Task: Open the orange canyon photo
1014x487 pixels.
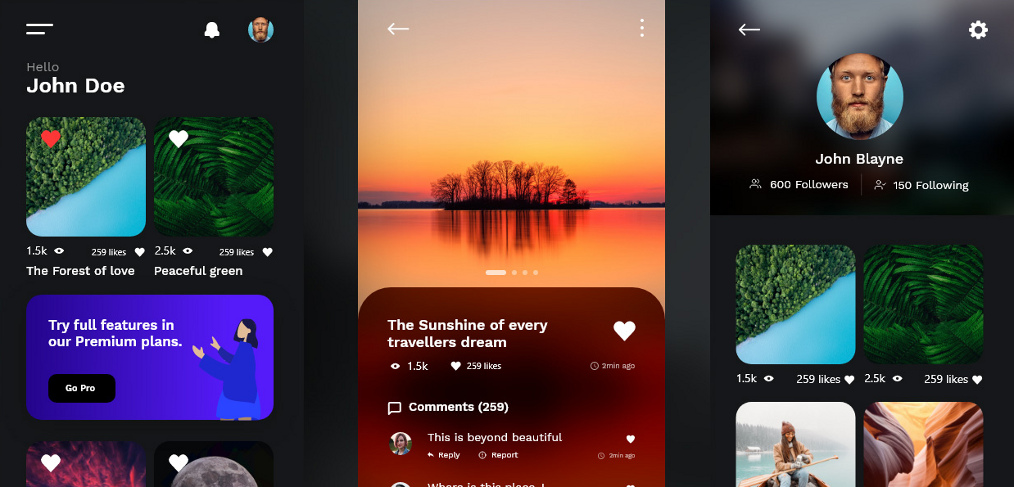Action: [x=923, y=444]
